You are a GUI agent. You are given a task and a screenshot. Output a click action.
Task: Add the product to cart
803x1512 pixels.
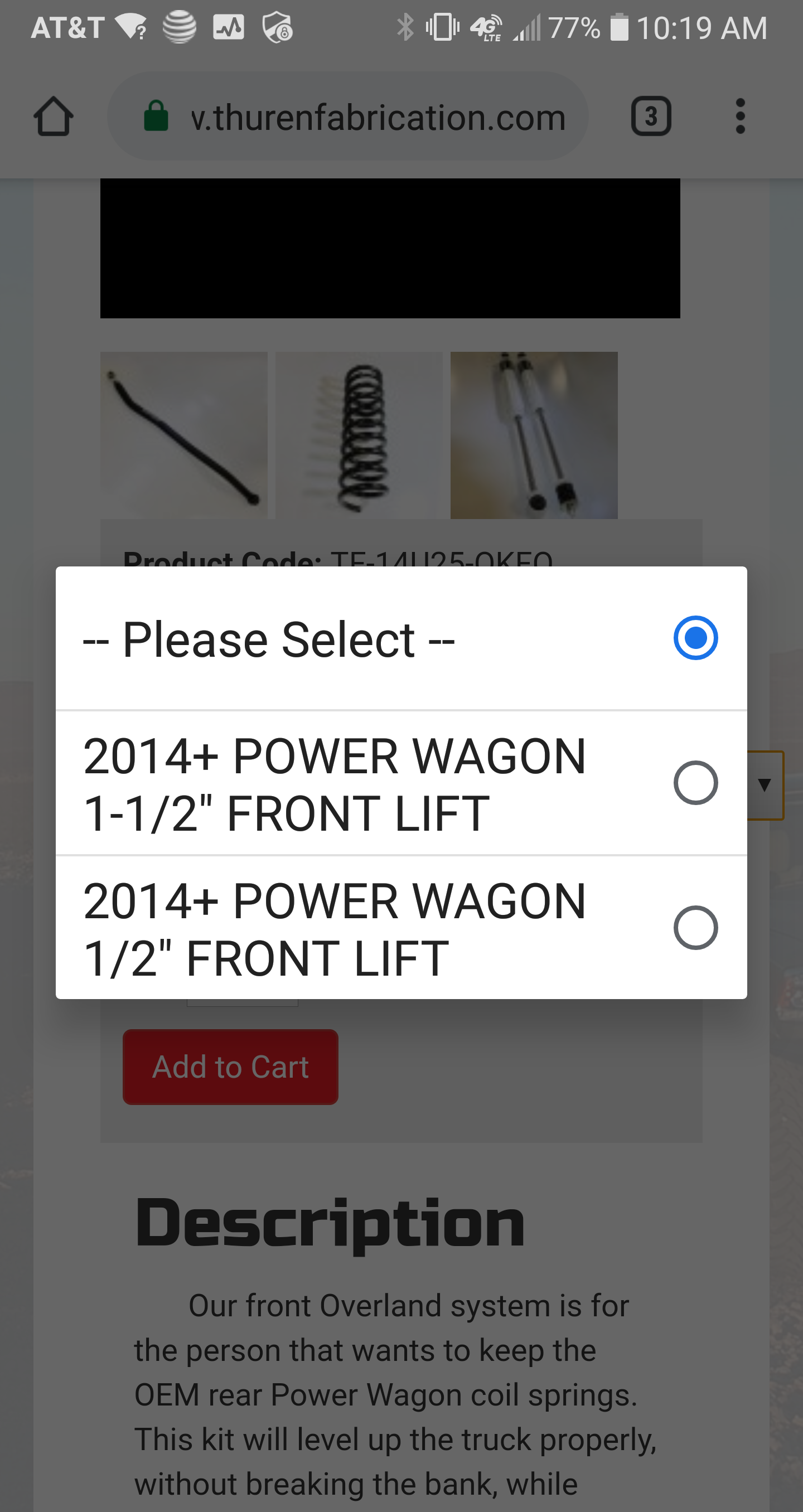tap(230, 1067)
